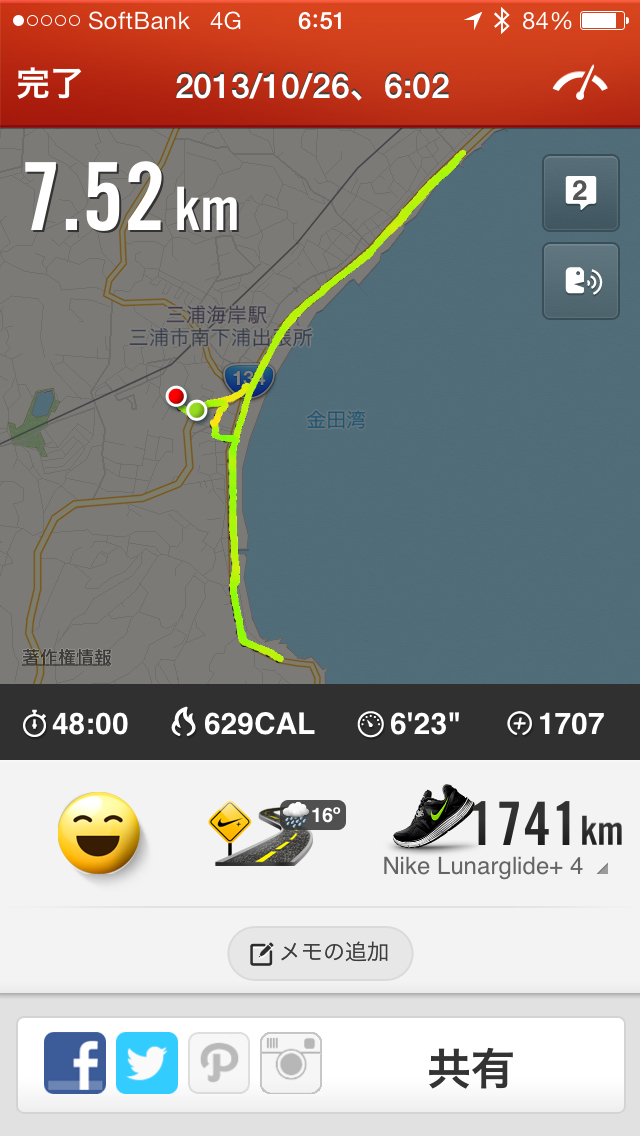Enable the Pinterest sharing icon
This screenshot has height=1136, width=640.
coord(218,1063)
